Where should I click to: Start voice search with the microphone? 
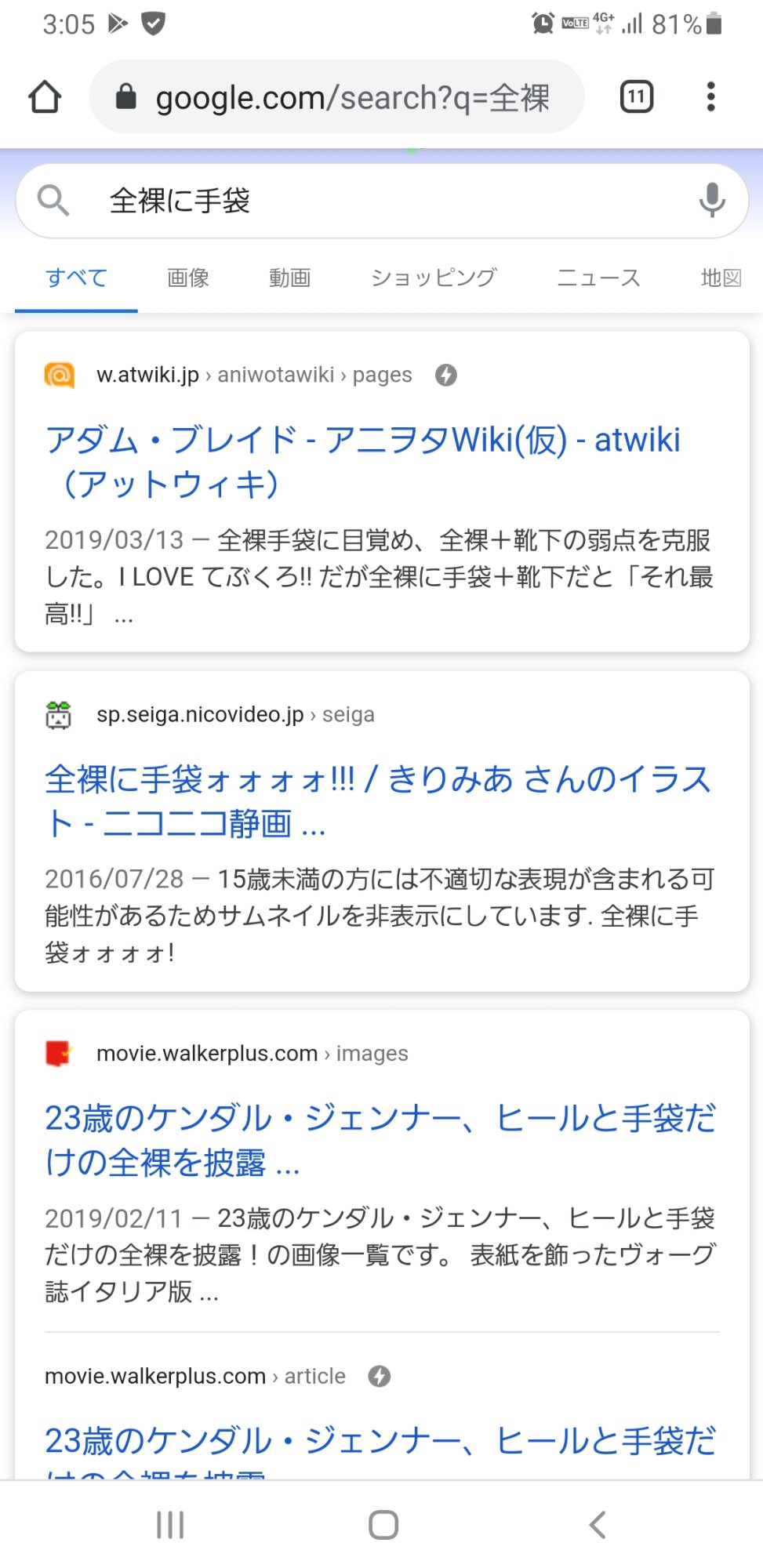pyautogui.click(x=711, y=201)
